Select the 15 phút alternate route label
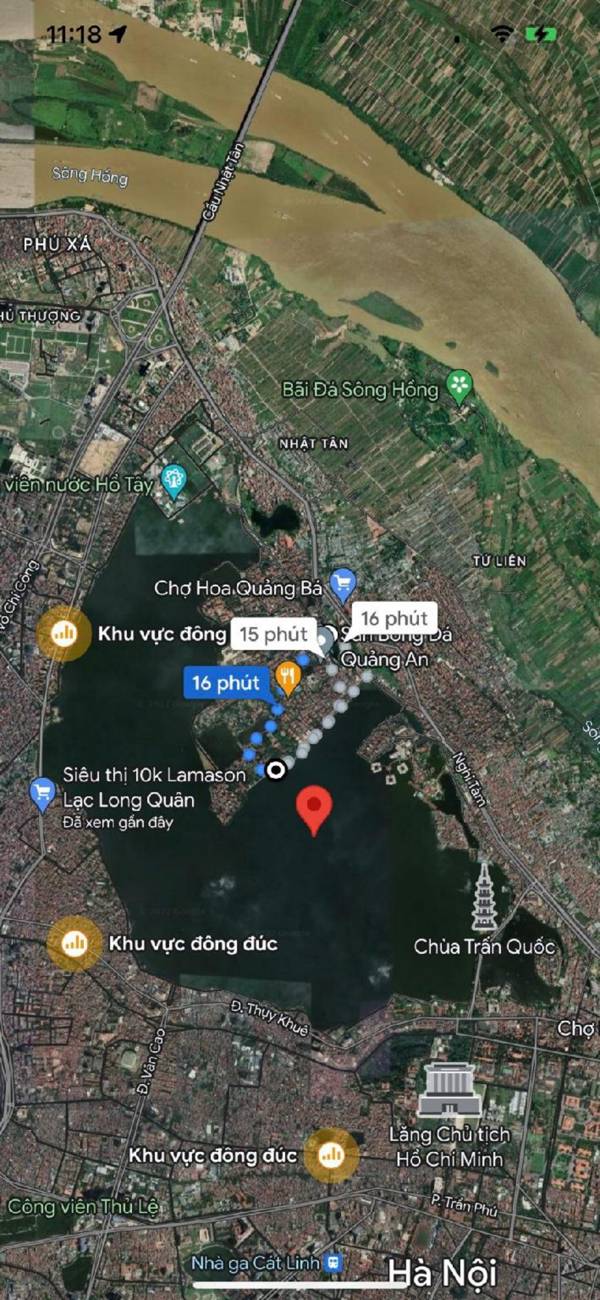The height and width of the screenshot is (1300, 600). (264, 634)
